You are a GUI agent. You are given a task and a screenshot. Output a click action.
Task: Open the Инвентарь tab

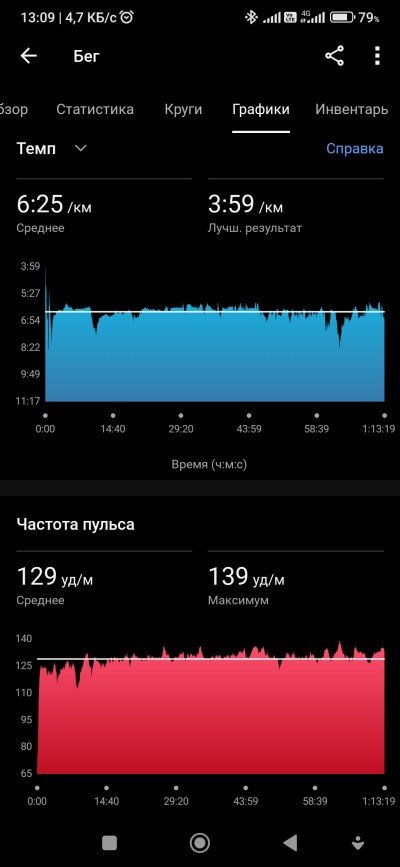[x=352, y=109]
